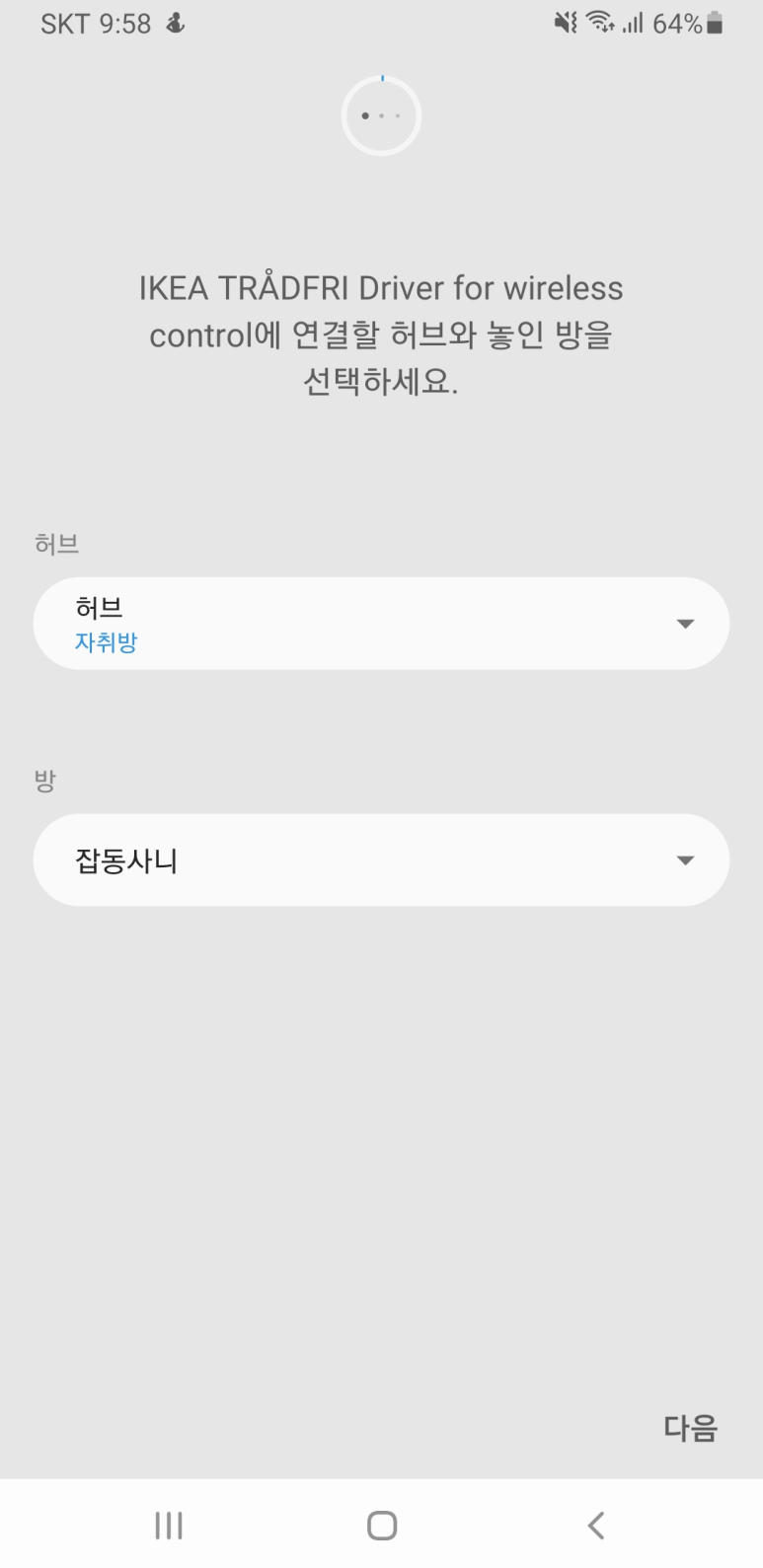Expand the 방 dropdown showing 잡동사니
763x1568 pixels.
[381, 860]
